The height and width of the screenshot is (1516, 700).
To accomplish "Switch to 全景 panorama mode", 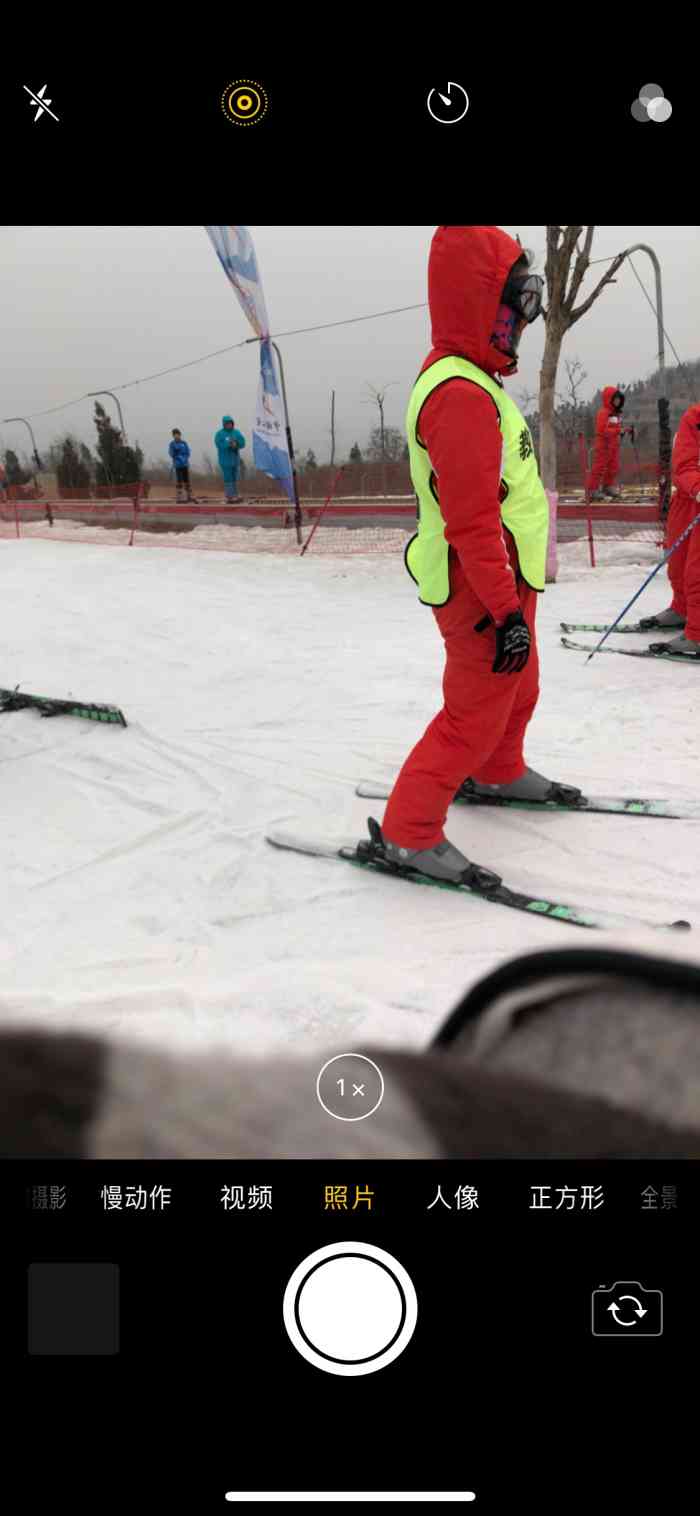I will coord(659,1197).
